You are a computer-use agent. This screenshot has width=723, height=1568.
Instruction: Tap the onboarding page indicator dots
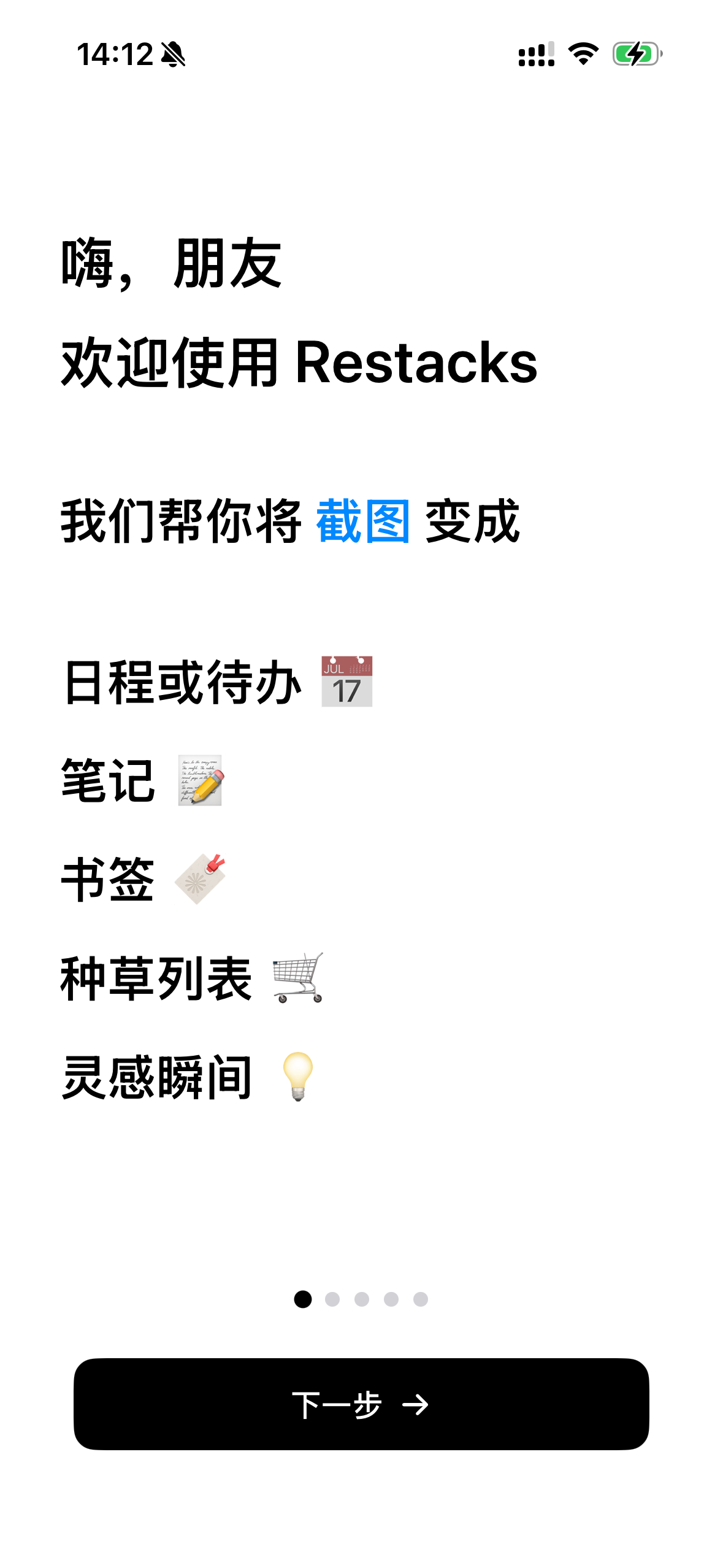(x=361, y=1299)
